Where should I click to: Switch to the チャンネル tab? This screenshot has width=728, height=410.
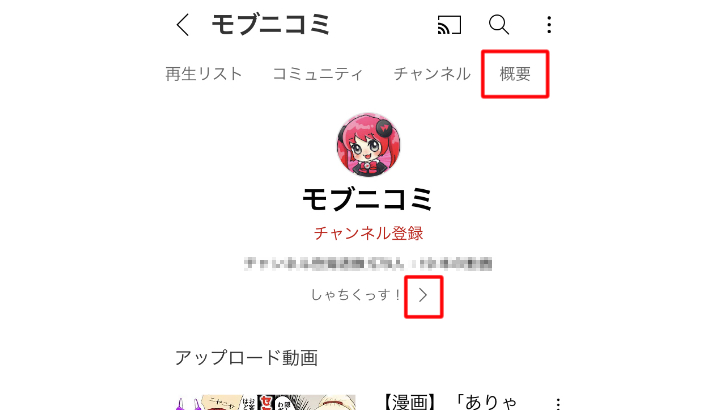(x=431, y=74)
